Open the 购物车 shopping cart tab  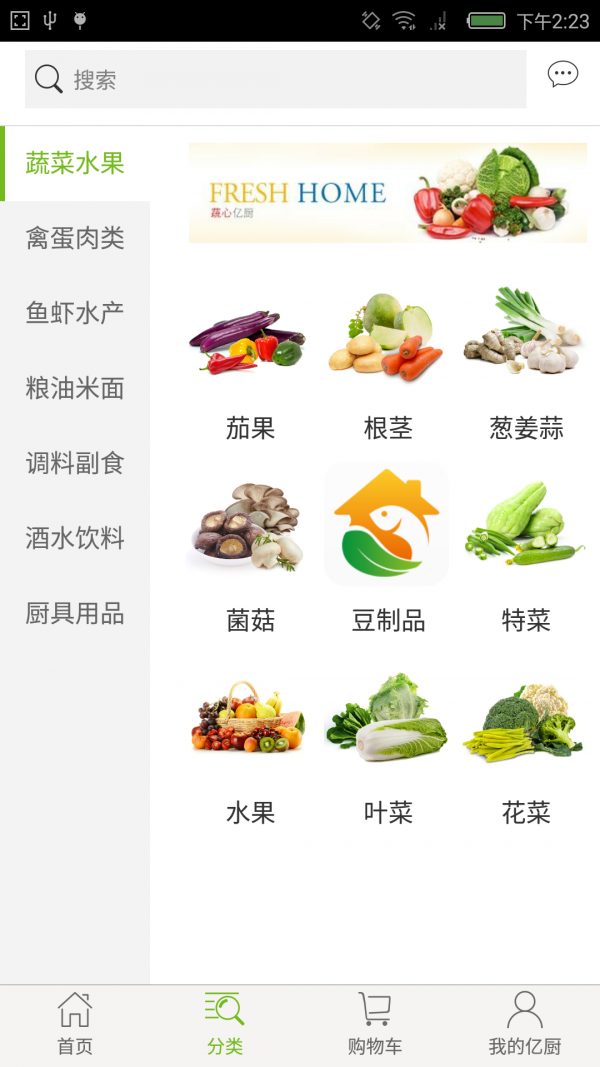click(375, 1025)
